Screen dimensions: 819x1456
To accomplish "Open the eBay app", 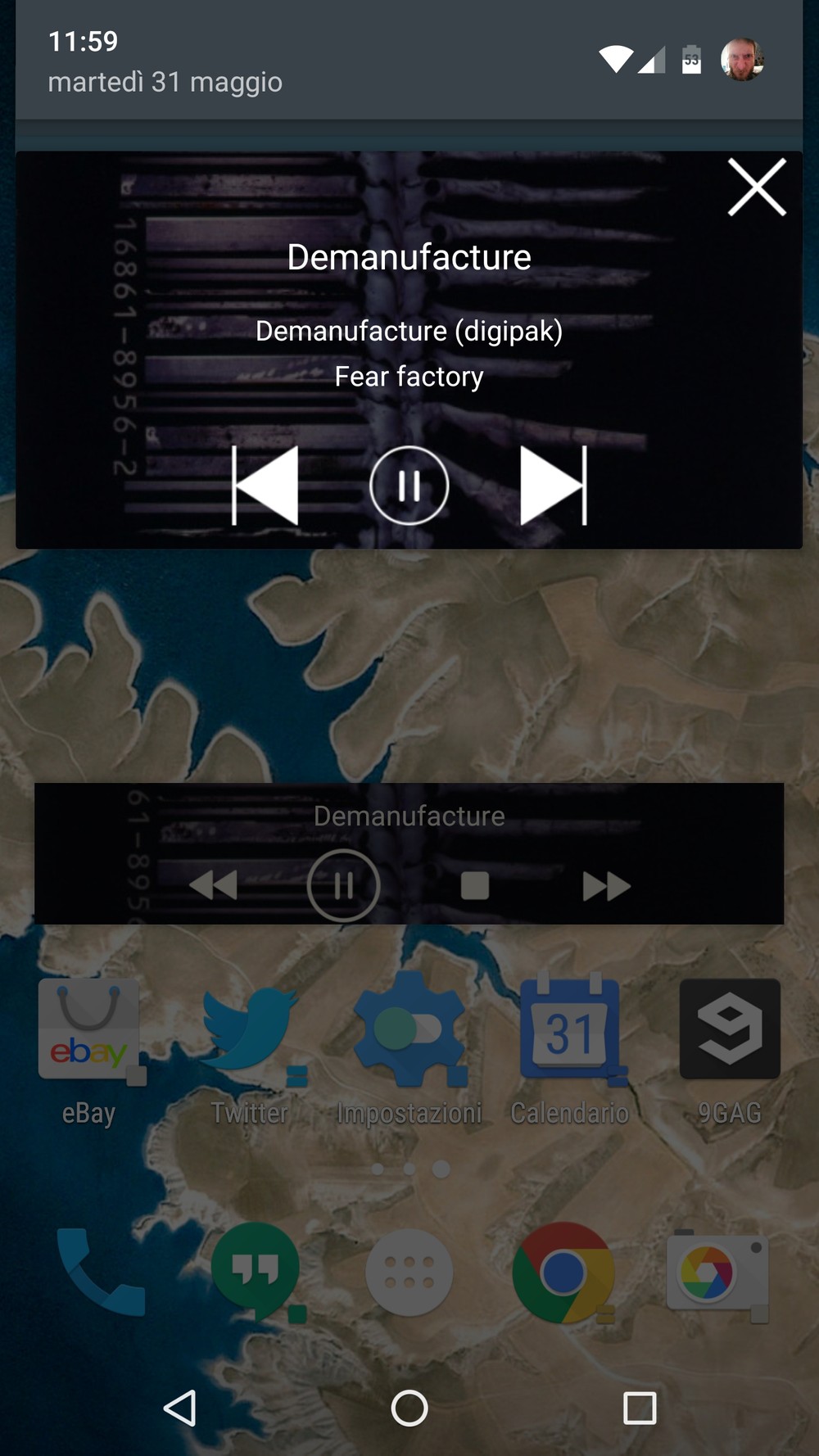I will point(88,1032).
